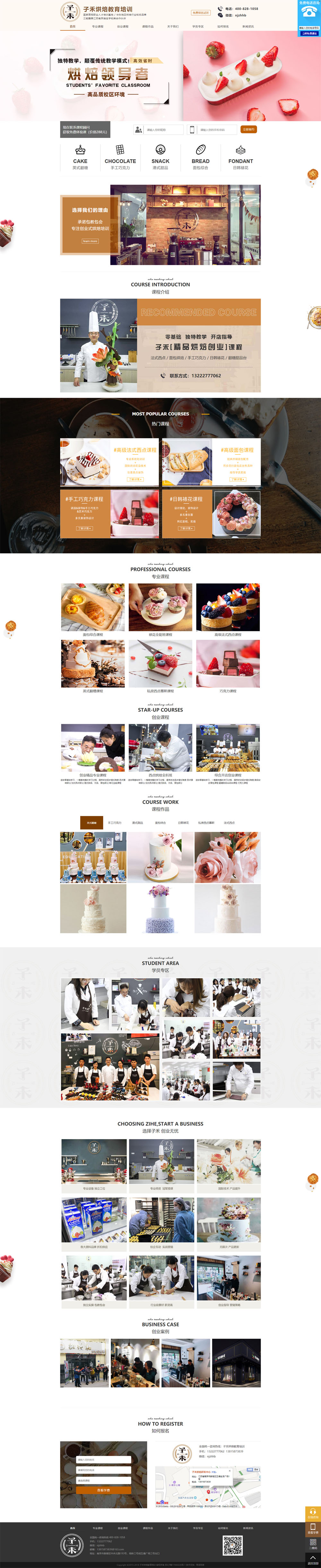Viewport: 321px width, 1568px height.
Task: Open 新闻资讯 in the header navigation
Action: pyautogui.click(x=248, y=26)
